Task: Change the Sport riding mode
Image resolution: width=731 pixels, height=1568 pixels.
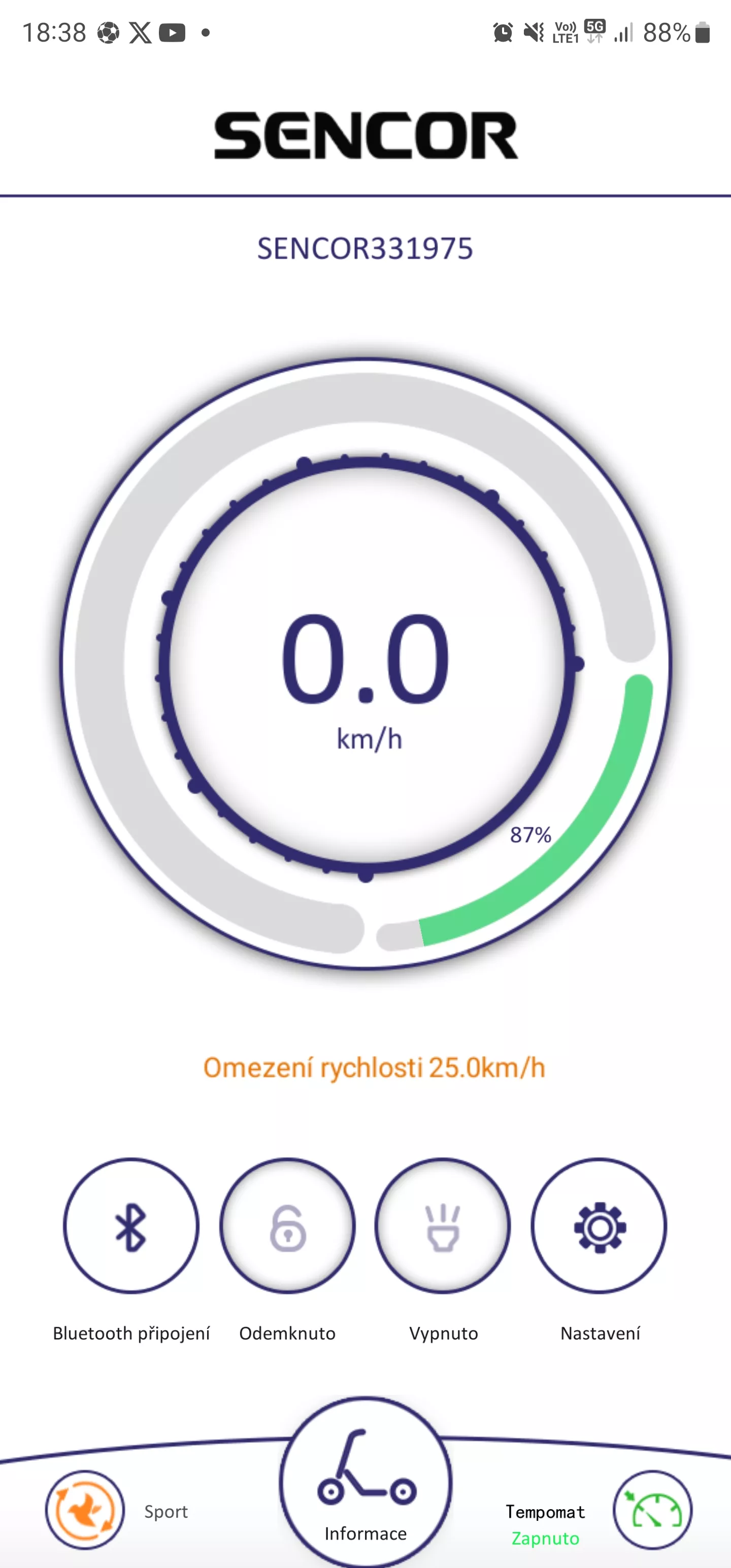Action: (x=85, y=1510)
